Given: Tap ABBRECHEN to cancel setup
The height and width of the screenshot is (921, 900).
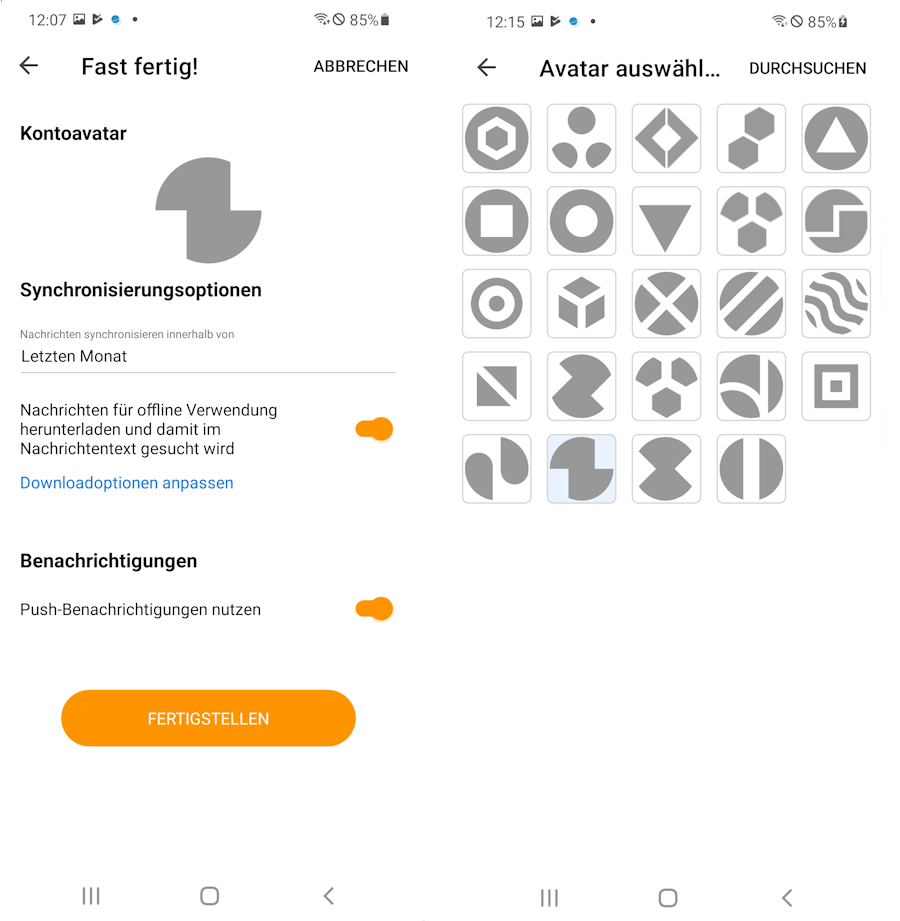Looking at the screenshot, I should tap(360, 66).
